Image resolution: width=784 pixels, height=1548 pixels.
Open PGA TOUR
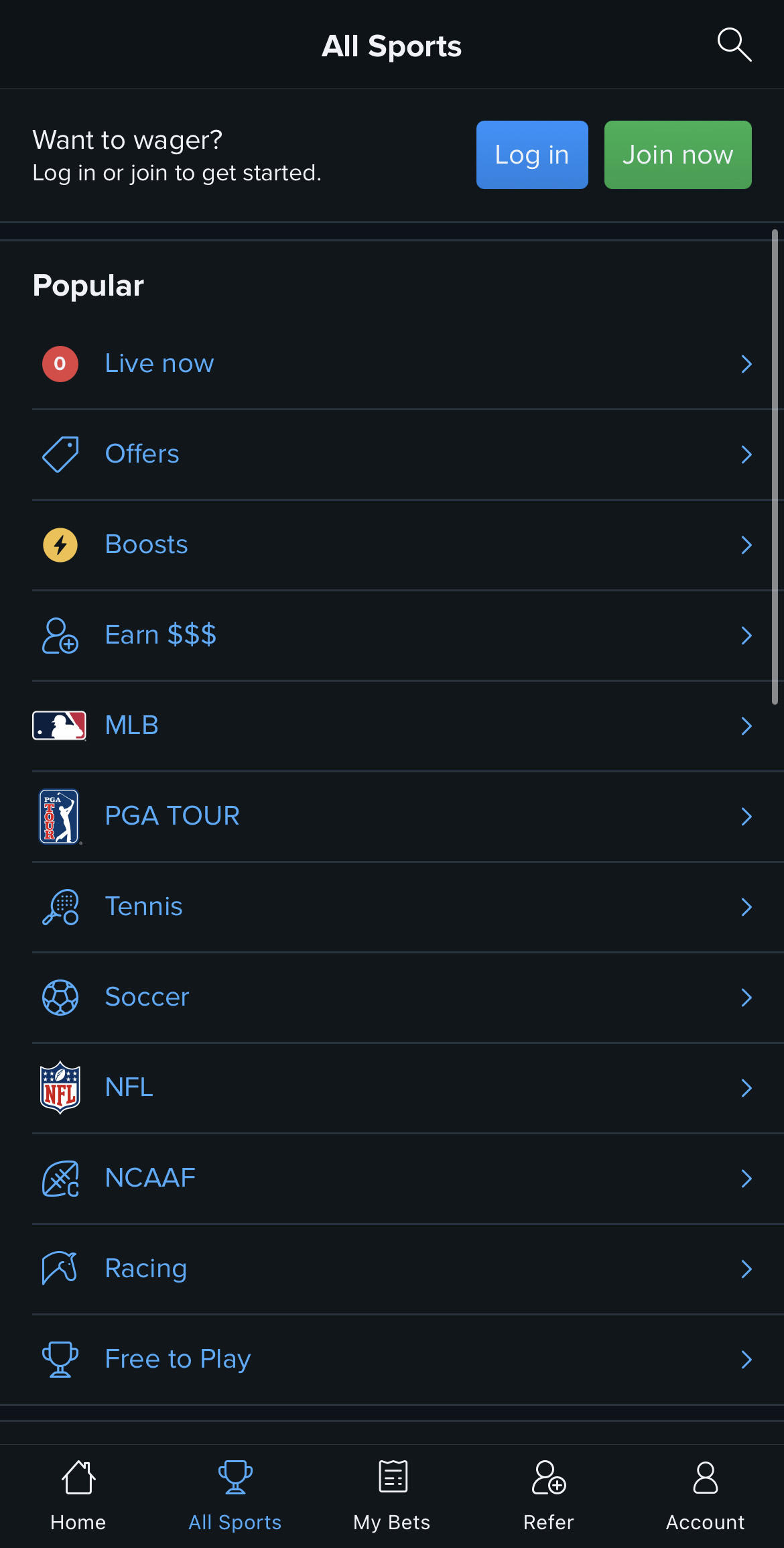click(392, 817)
